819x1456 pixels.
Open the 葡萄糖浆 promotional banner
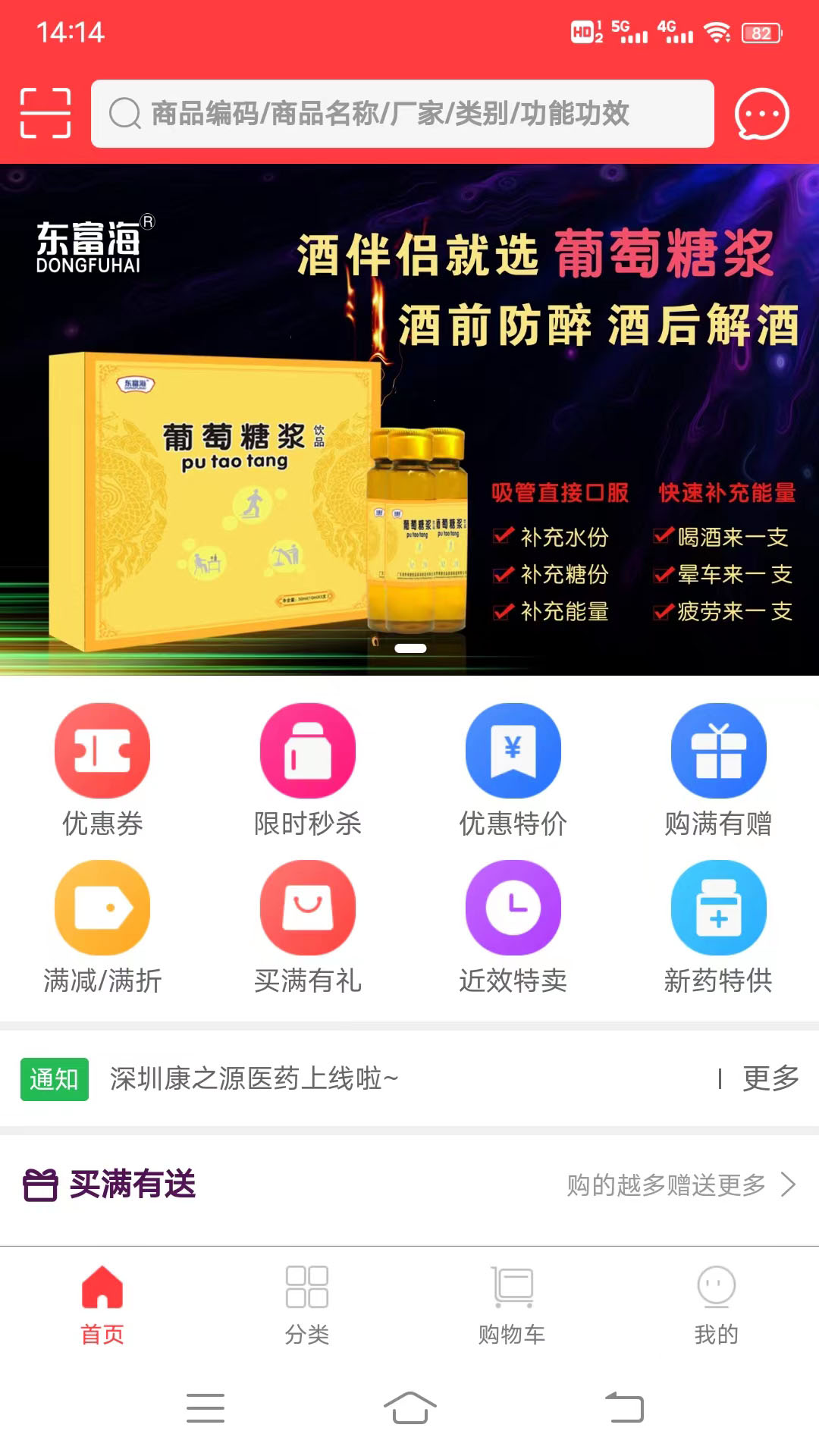tap(409, 419)
